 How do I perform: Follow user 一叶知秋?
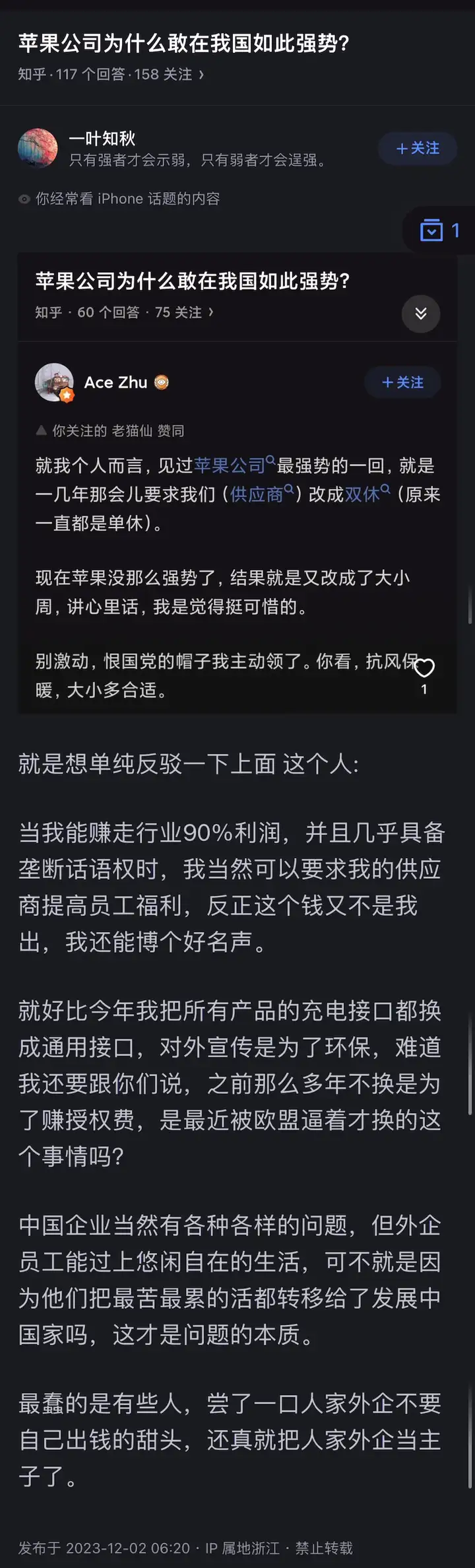tap(418, 149)
